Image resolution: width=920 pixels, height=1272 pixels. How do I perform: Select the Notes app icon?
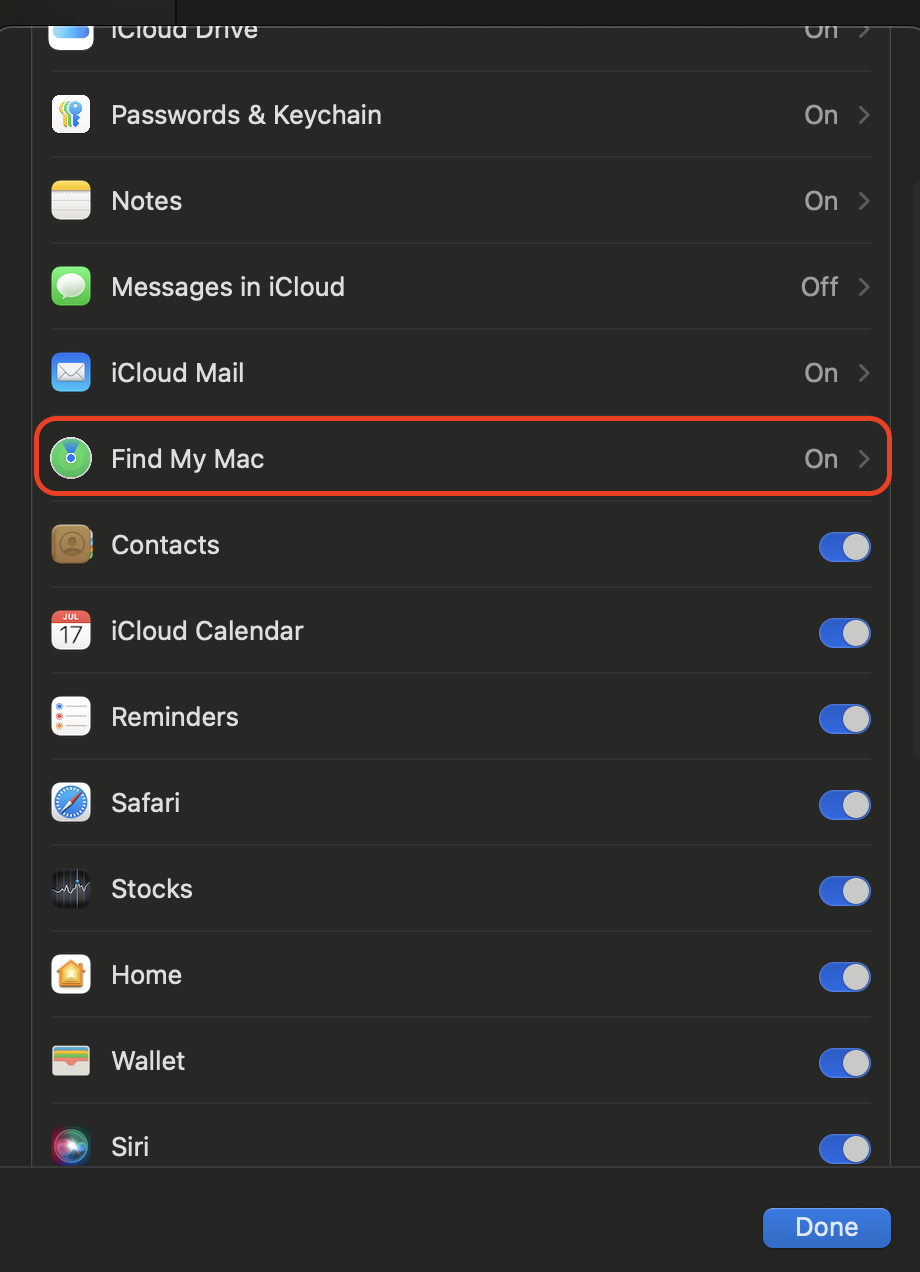click(70, 200)
